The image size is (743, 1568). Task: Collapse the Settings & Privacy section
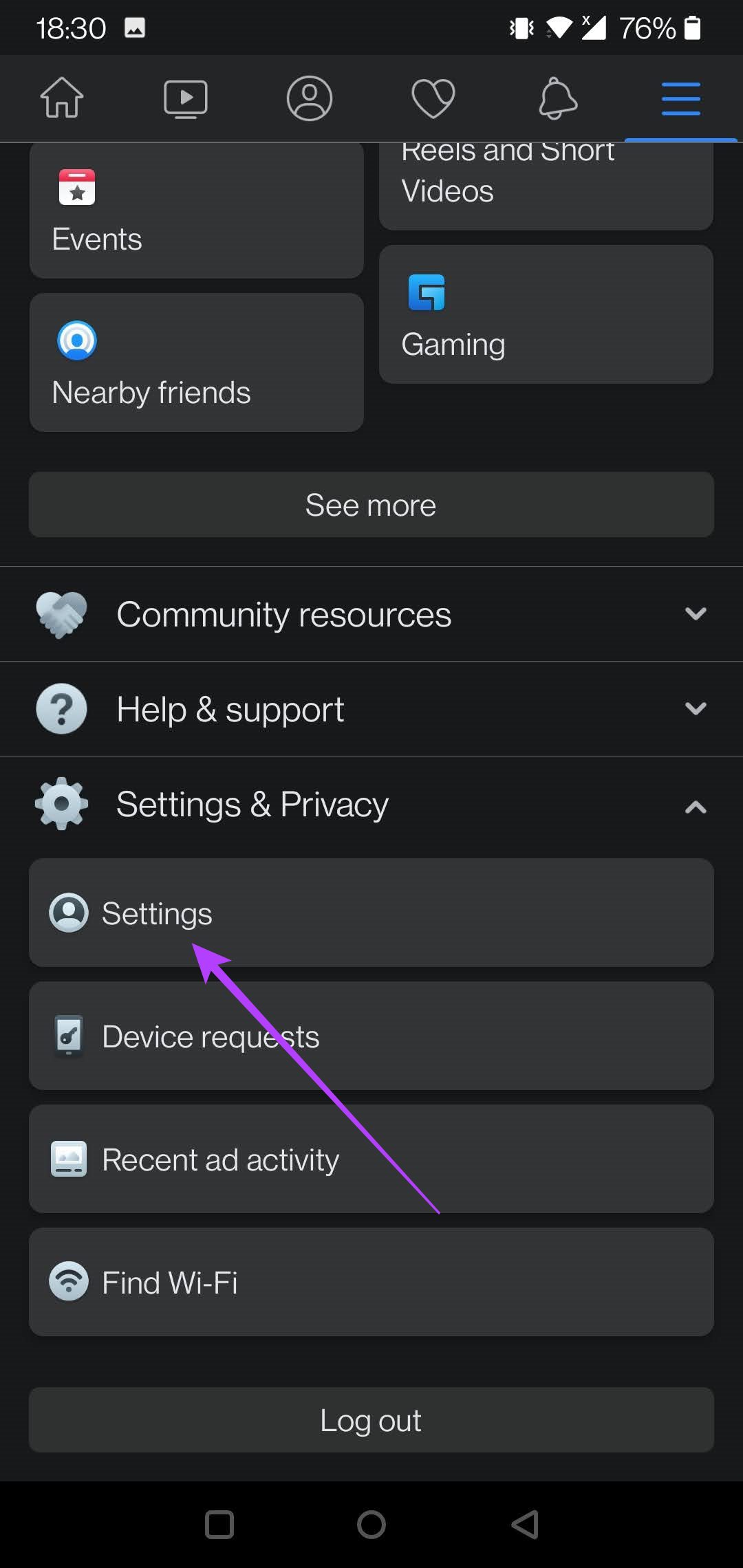[371, 804]
